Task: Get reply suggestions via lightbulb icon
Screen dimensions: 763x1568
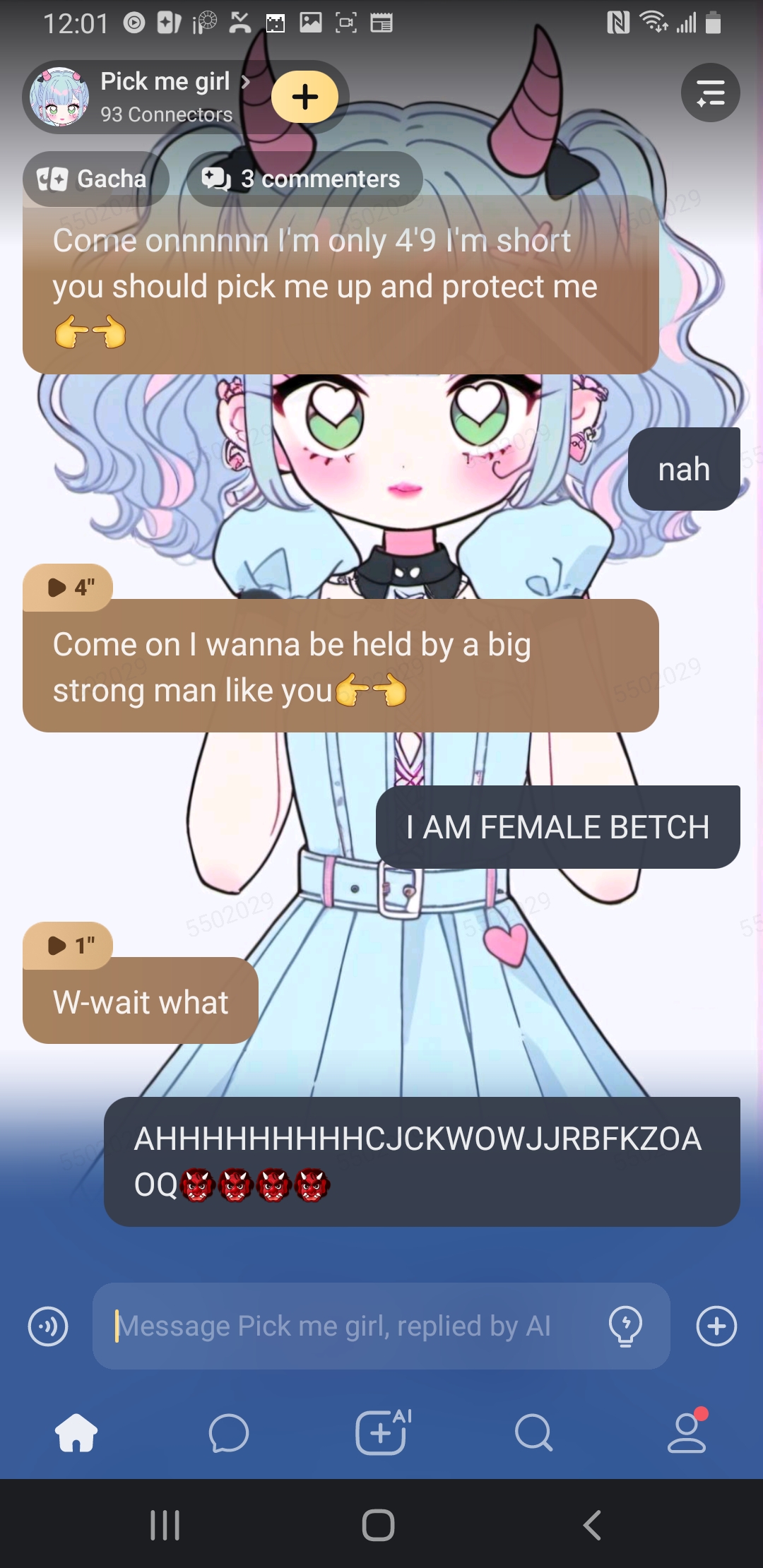Action: click(625, 1326)
